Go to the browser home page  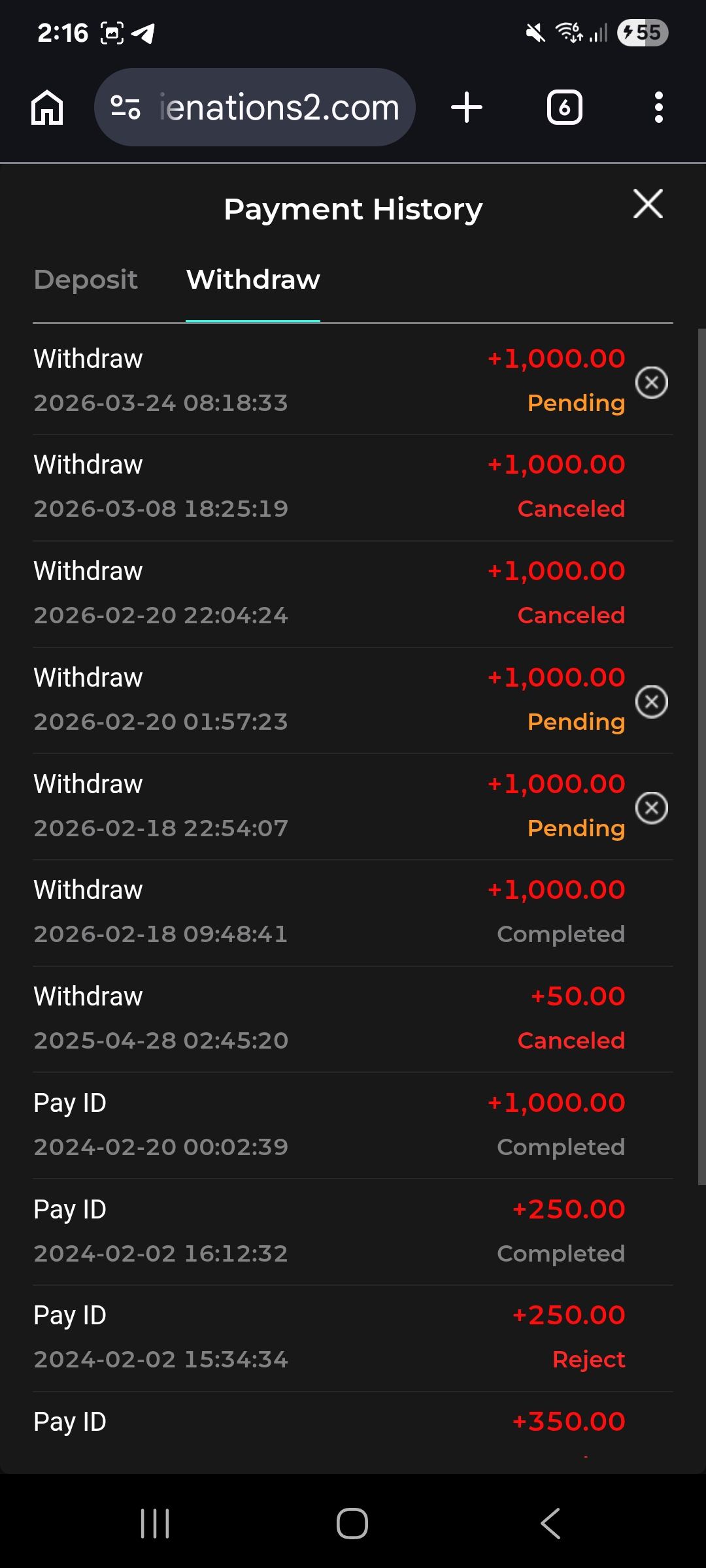(48, 107)
